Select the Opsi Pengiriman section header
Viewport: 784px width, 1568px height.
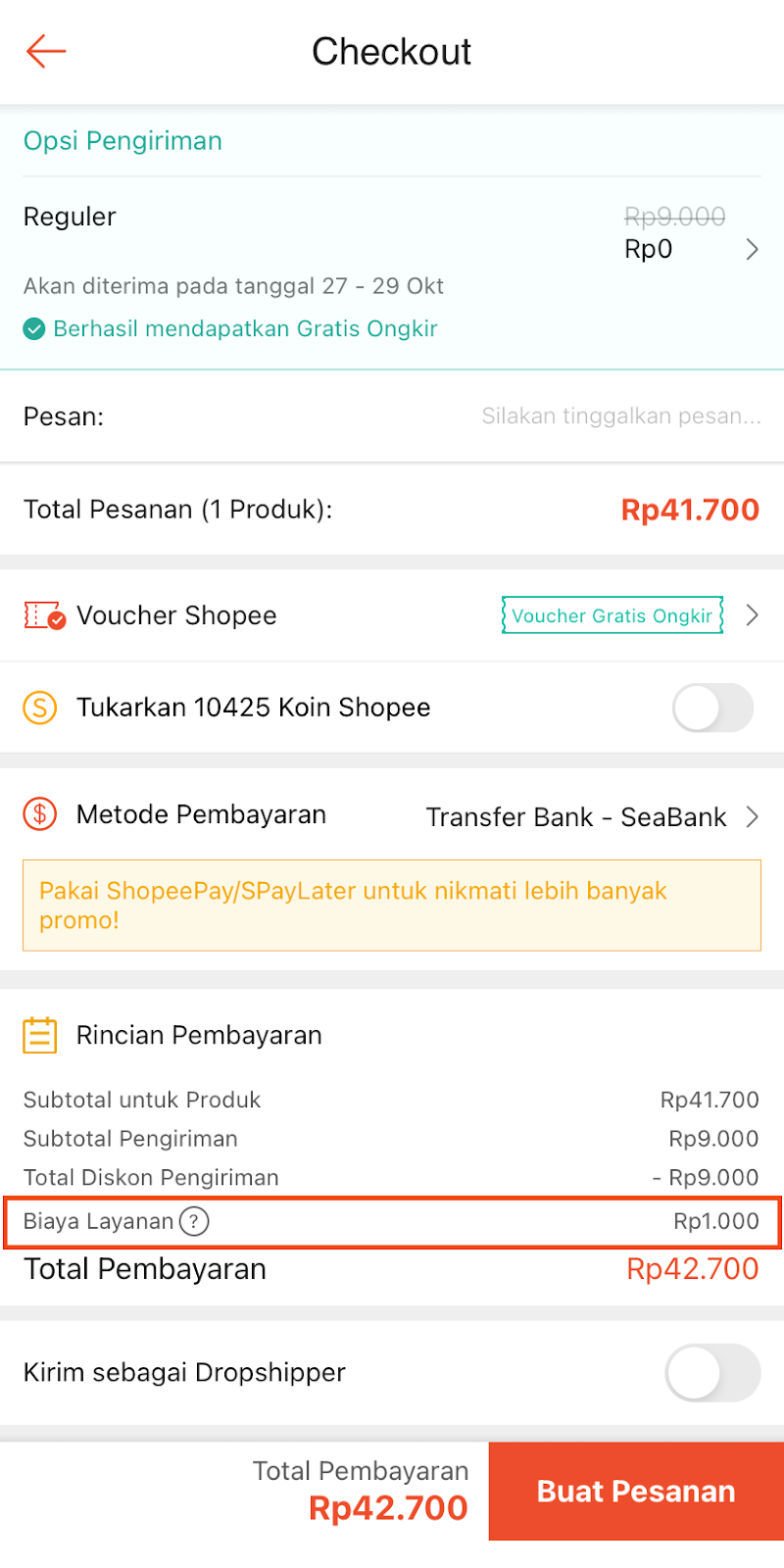122,140
